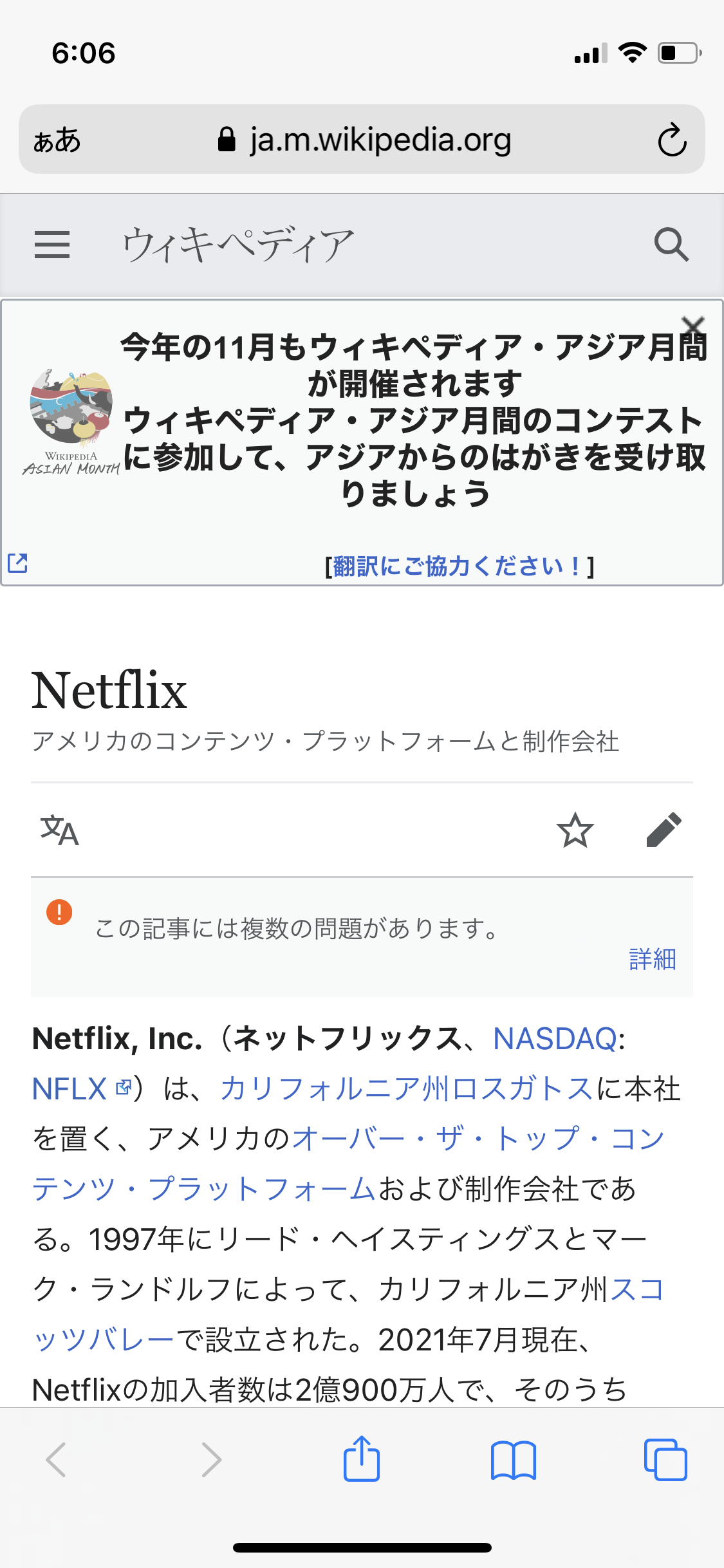Open Safari's ぁあ page settings
Viewport: 724px width, 1568px height.
coord(57,140)
